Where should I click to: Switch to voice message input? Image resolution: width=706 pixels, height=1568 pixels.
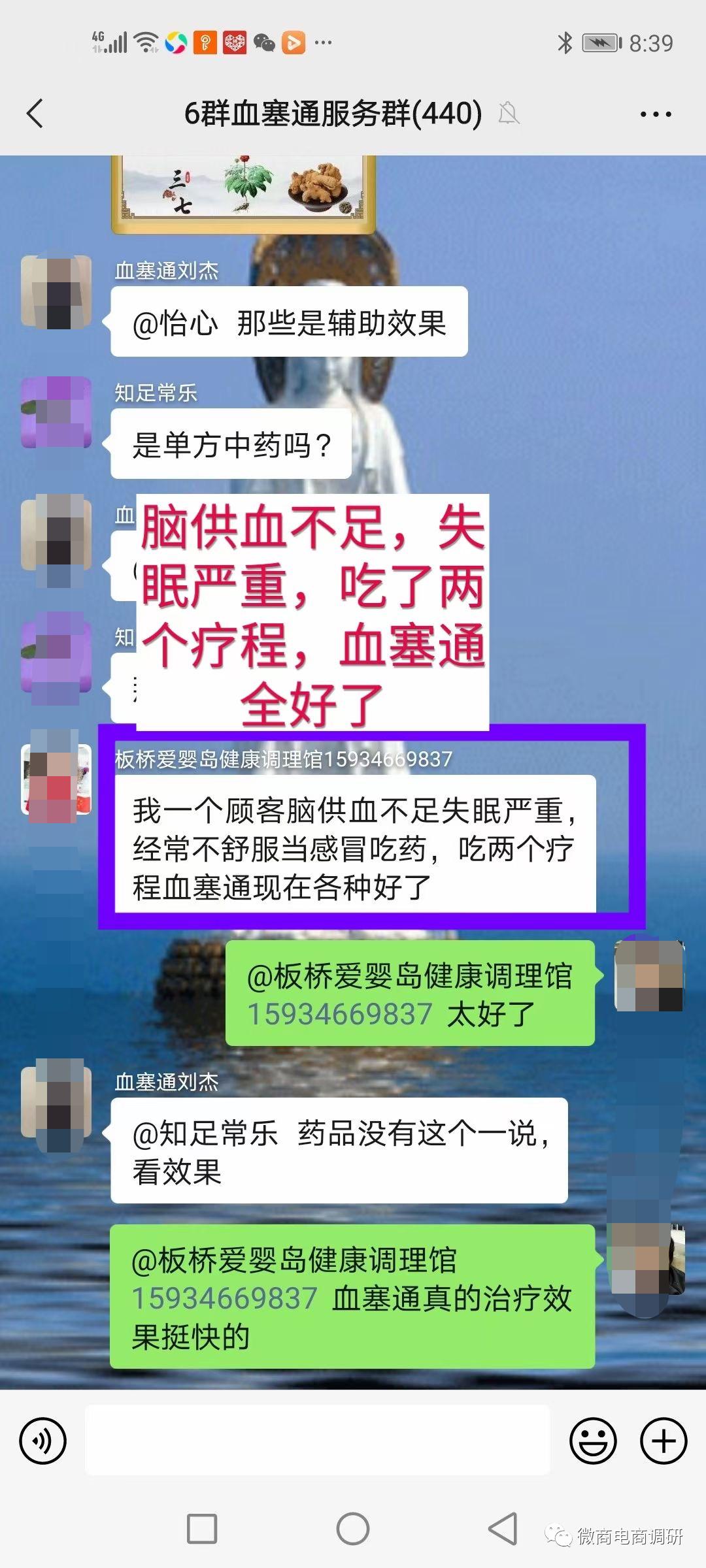coord(43,1441)
